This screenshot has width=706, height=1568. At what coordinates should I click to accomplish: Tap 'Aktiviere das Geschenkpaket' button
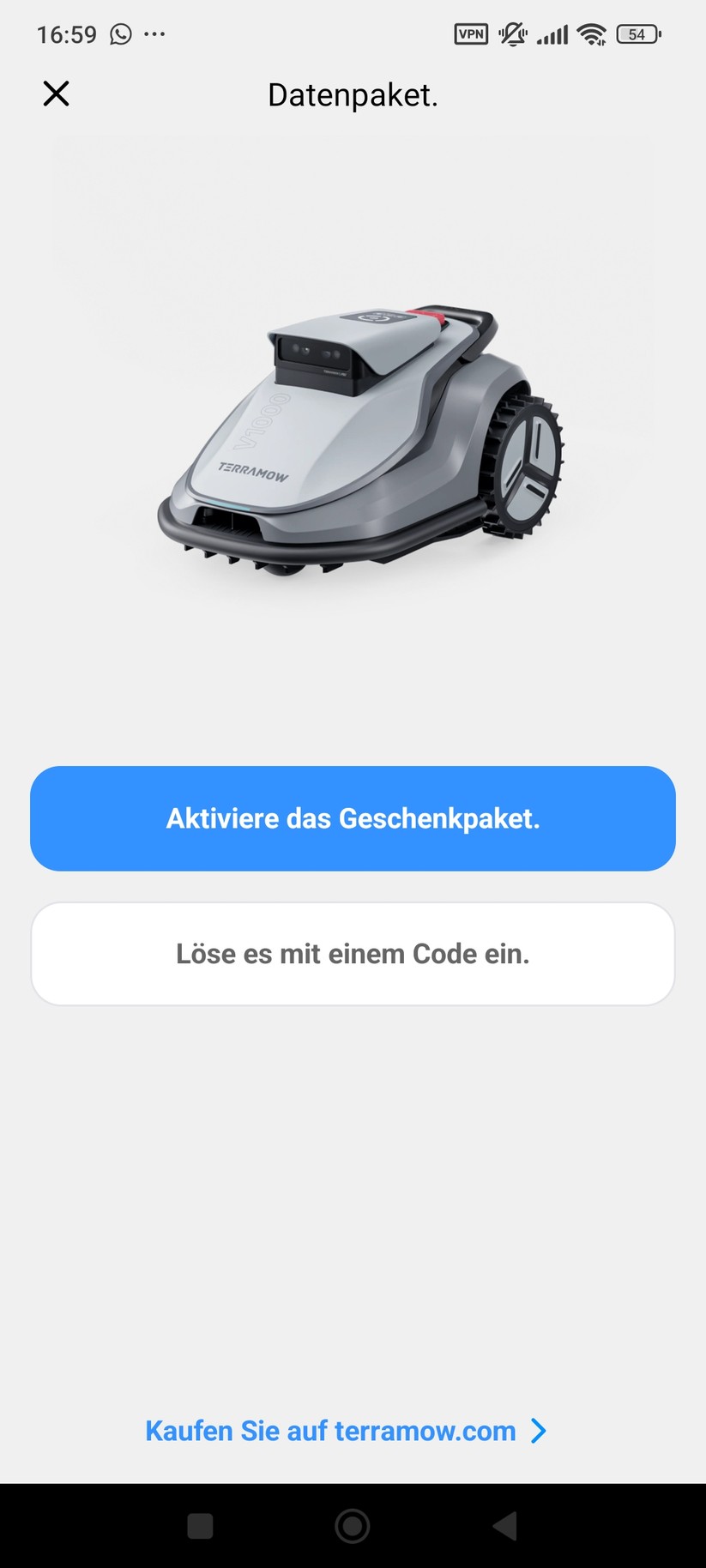coord(353,818)
